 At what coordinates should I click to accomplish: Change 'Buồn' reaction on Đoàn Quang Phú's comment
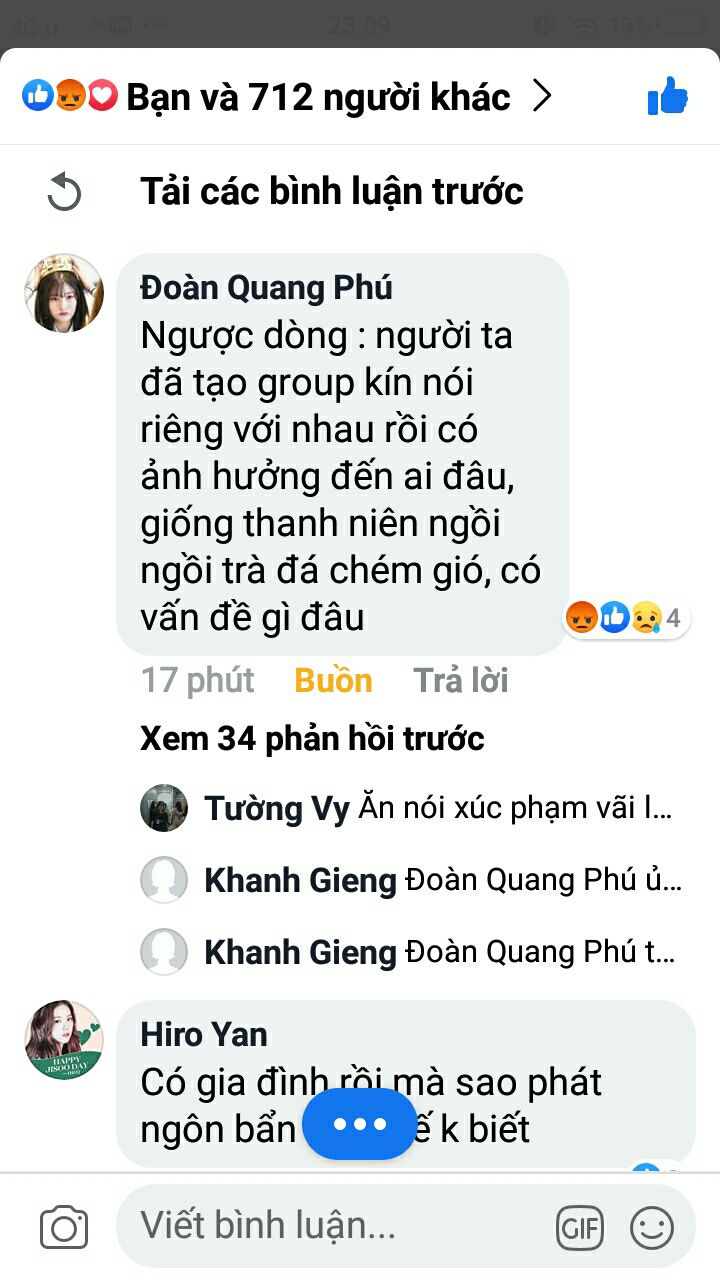333,680
